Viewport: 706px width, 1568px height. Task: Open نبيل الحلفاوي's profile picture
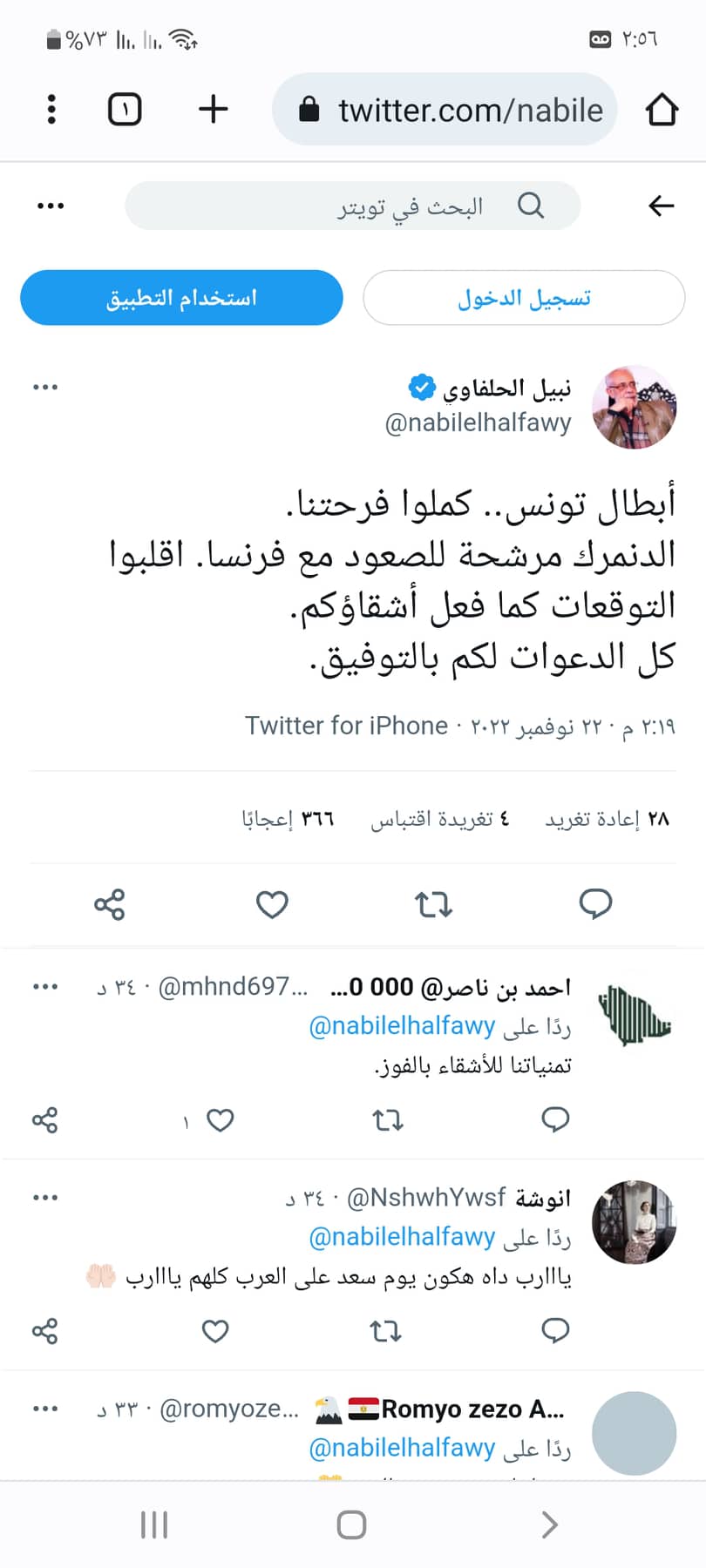coord(634,407)
